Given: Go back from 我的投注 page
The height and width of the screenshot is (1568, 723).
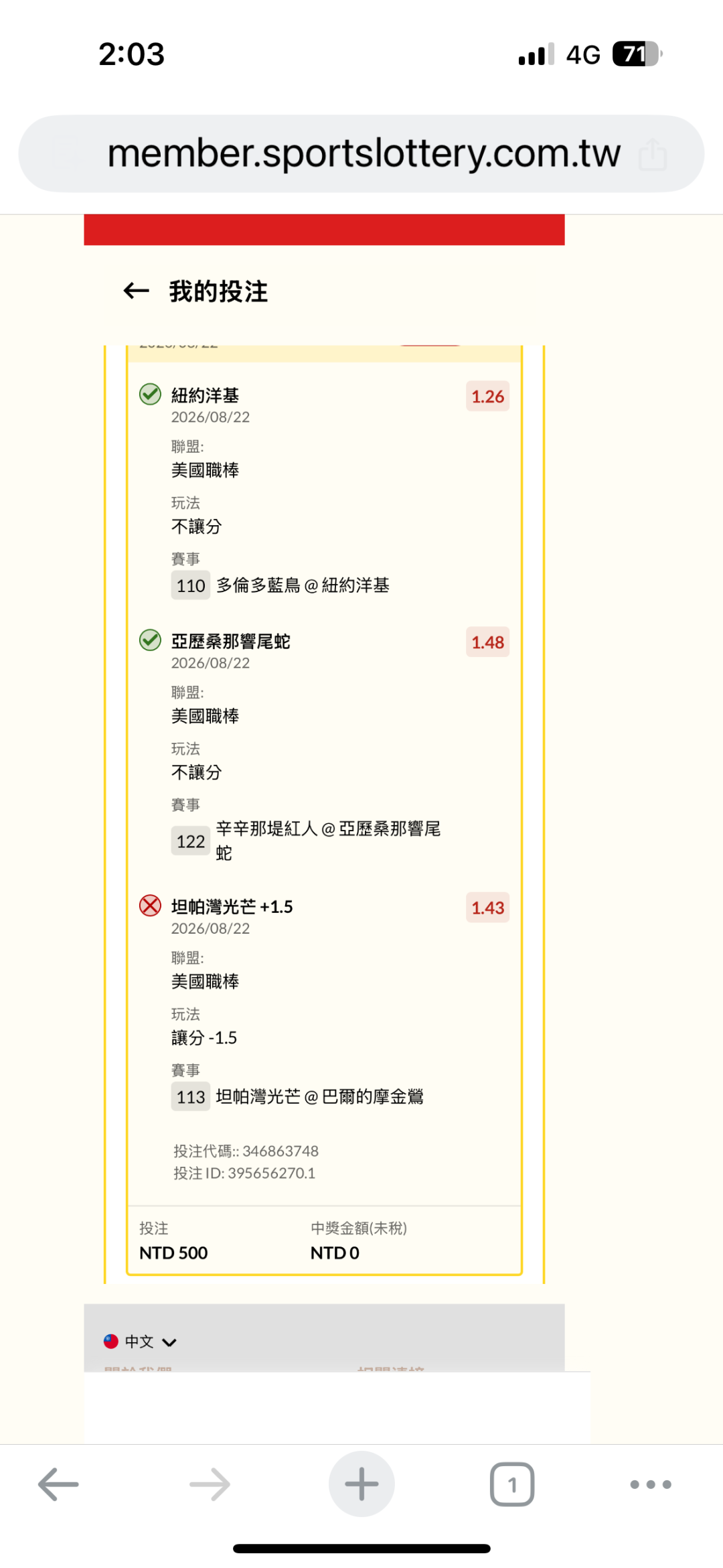Looking at the screenshot, I should 137,291.
